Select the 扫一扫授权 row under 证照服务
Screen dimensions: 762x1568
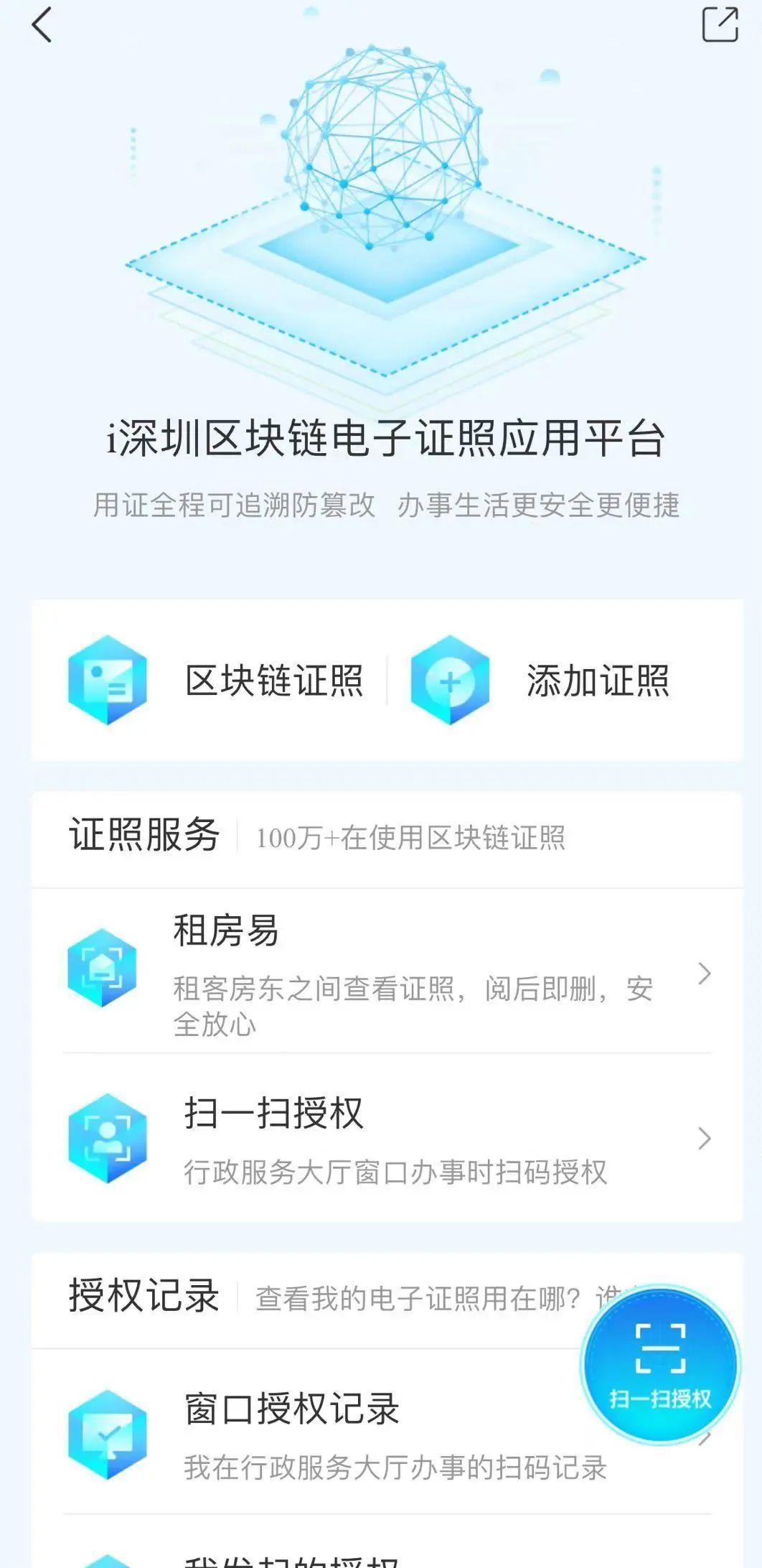point(387,1138)
